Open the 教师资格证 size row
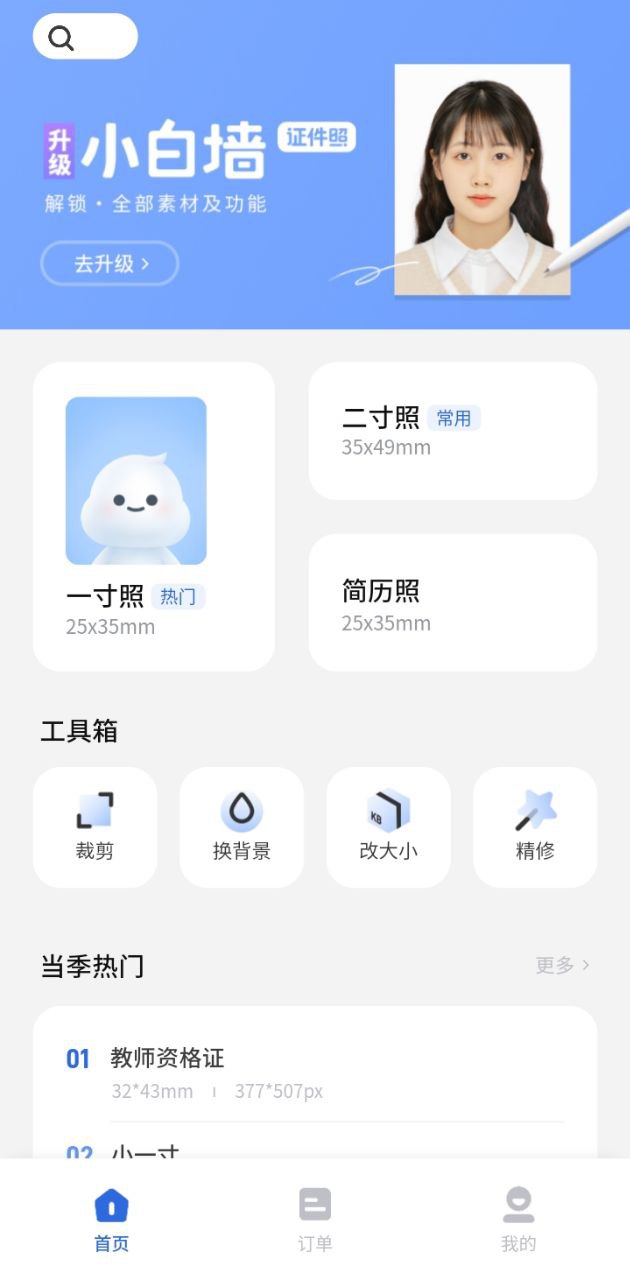Viewport: 630px width, 1280px height. pos(314,1072)
